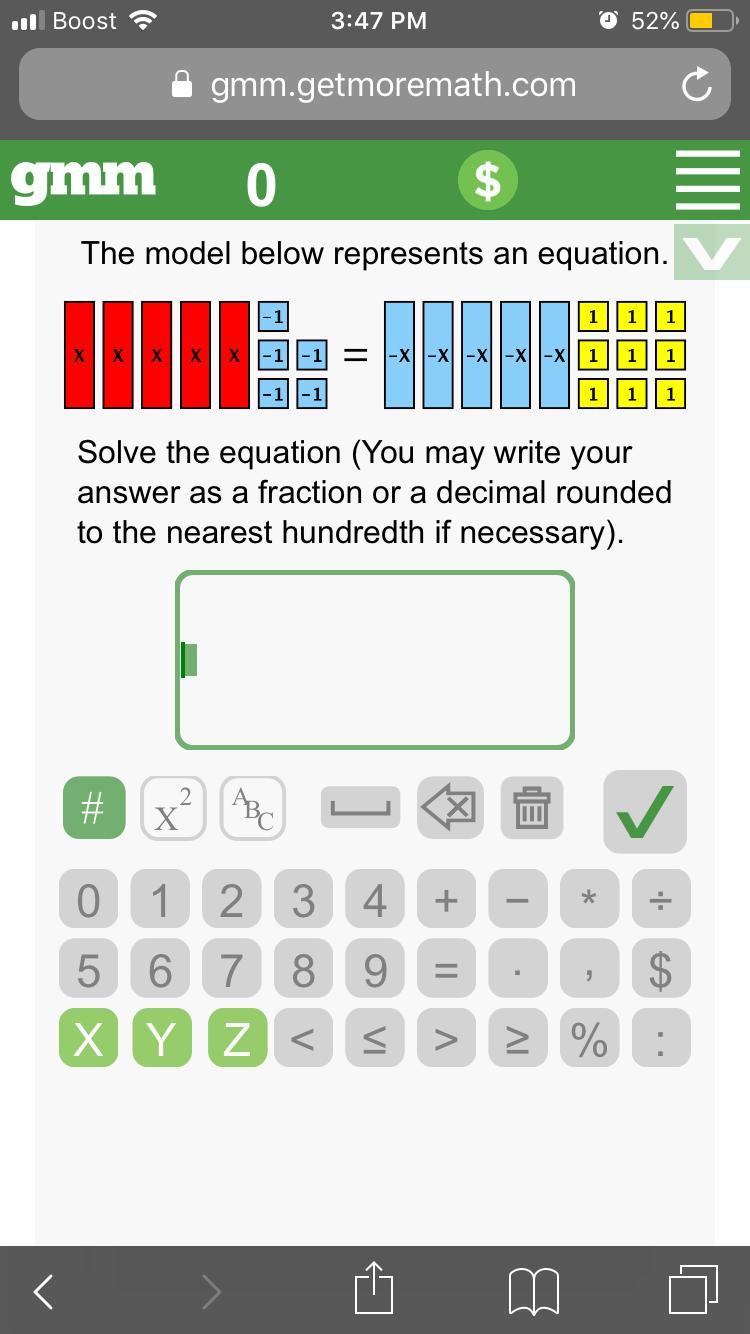This screenshot has width=750, height=1334.
Task: Tap the green dollar sign icon
Action: pos(487,181)
